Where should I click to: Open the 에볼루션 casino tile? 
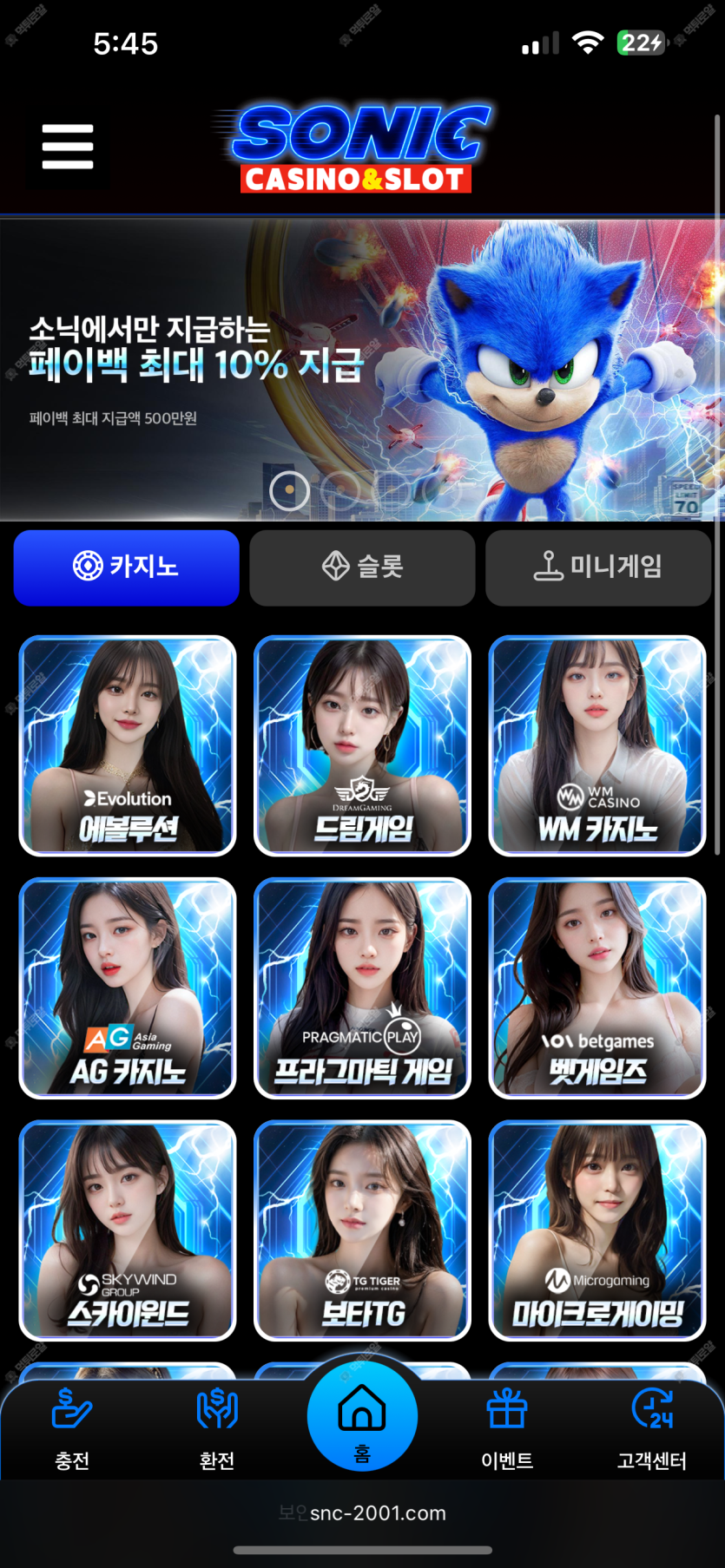coord(128,745)
